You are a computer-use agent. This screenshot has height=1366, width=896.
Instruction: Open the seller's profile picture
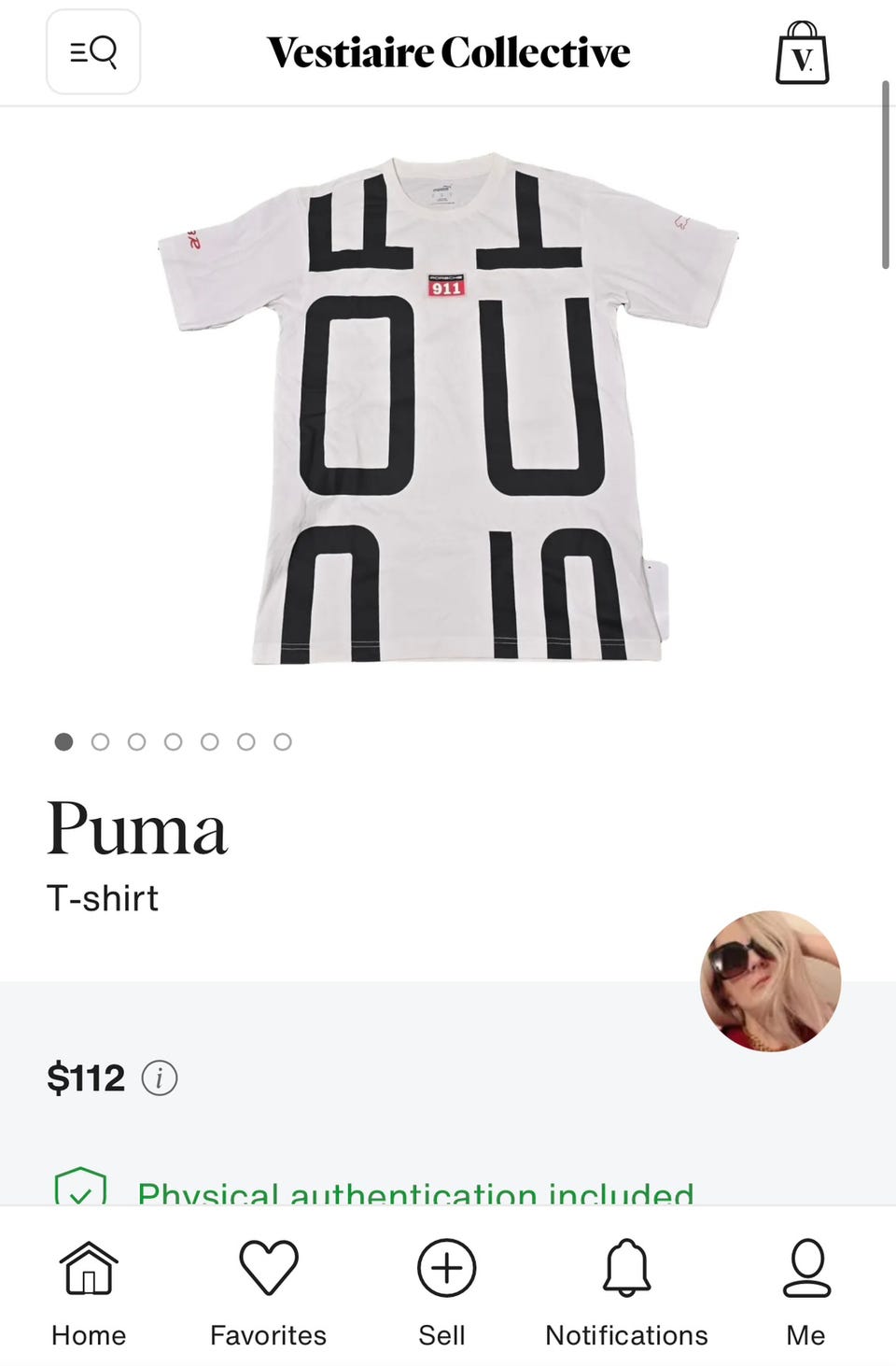point(770,981)
